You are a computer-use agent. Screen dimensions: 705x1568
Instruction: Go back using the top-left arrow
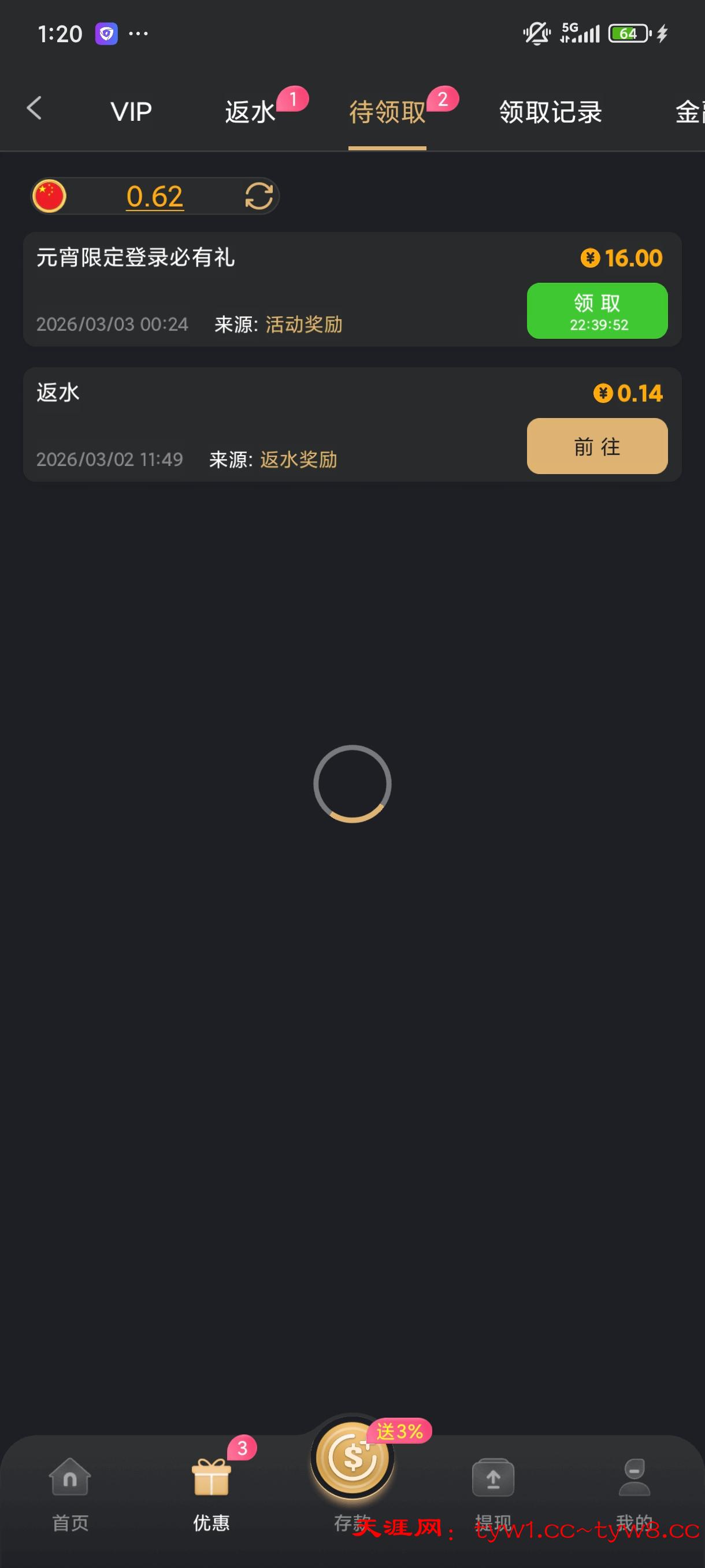(35, 109)
